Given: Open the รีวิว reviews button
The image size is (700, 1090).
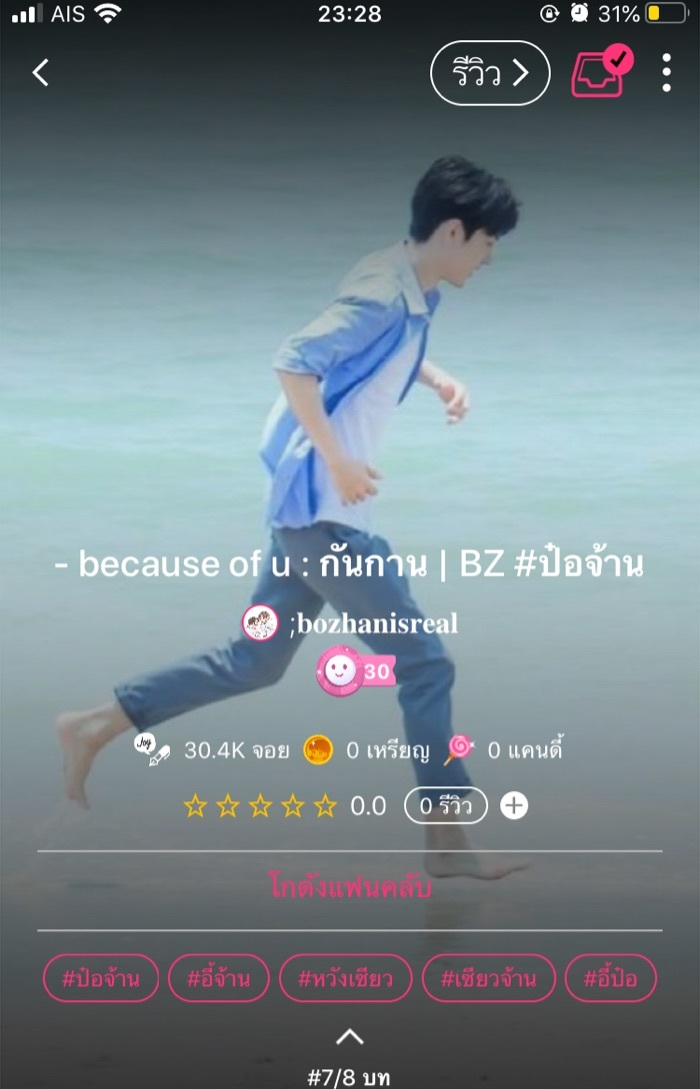Looking at the screenshot, I should pos(490,73).
